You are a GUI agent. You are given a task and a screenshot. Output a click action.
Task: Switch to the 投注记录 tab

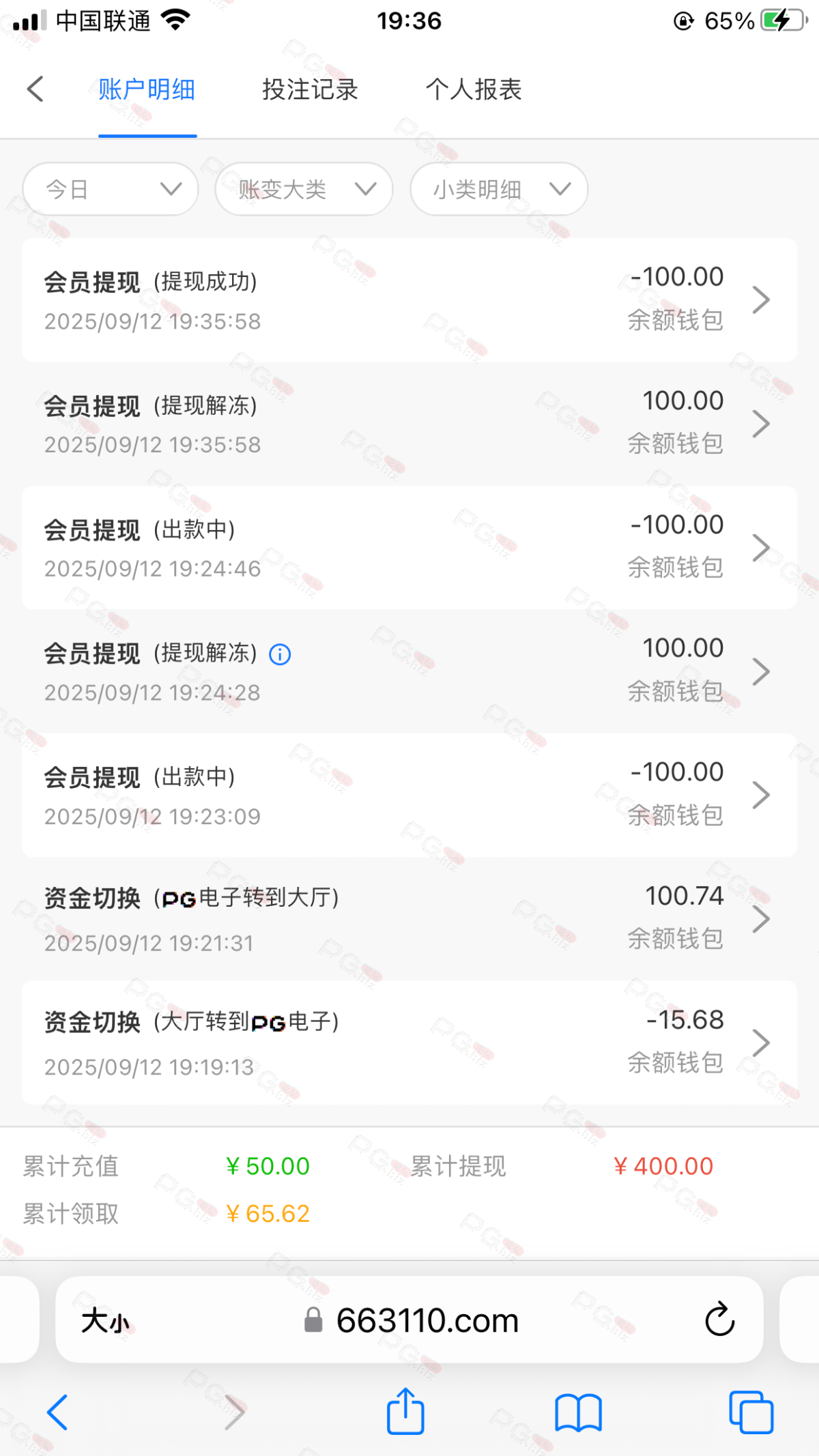pos(310,89)
